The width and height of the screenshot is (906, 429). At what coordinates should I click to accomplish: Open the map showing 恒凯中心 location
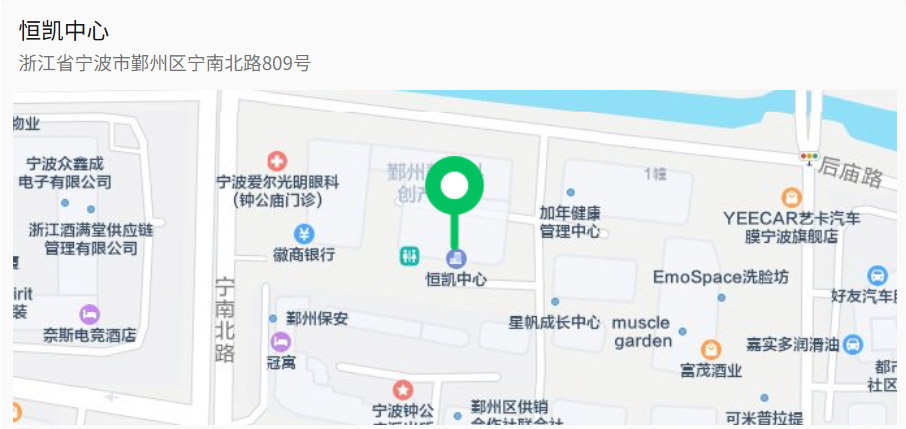(x=454, y=258)
